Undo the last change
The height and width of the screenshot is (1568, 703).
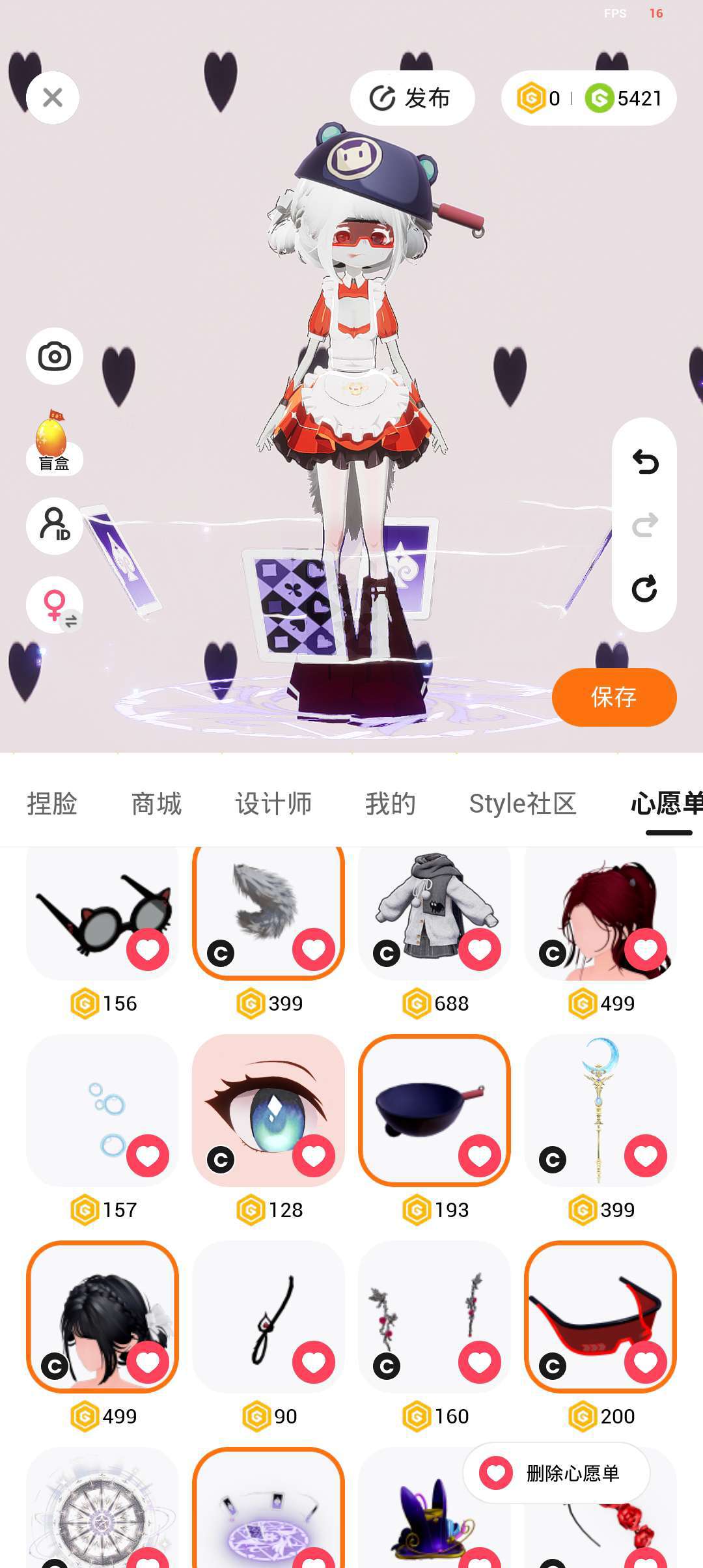[645, 462]
